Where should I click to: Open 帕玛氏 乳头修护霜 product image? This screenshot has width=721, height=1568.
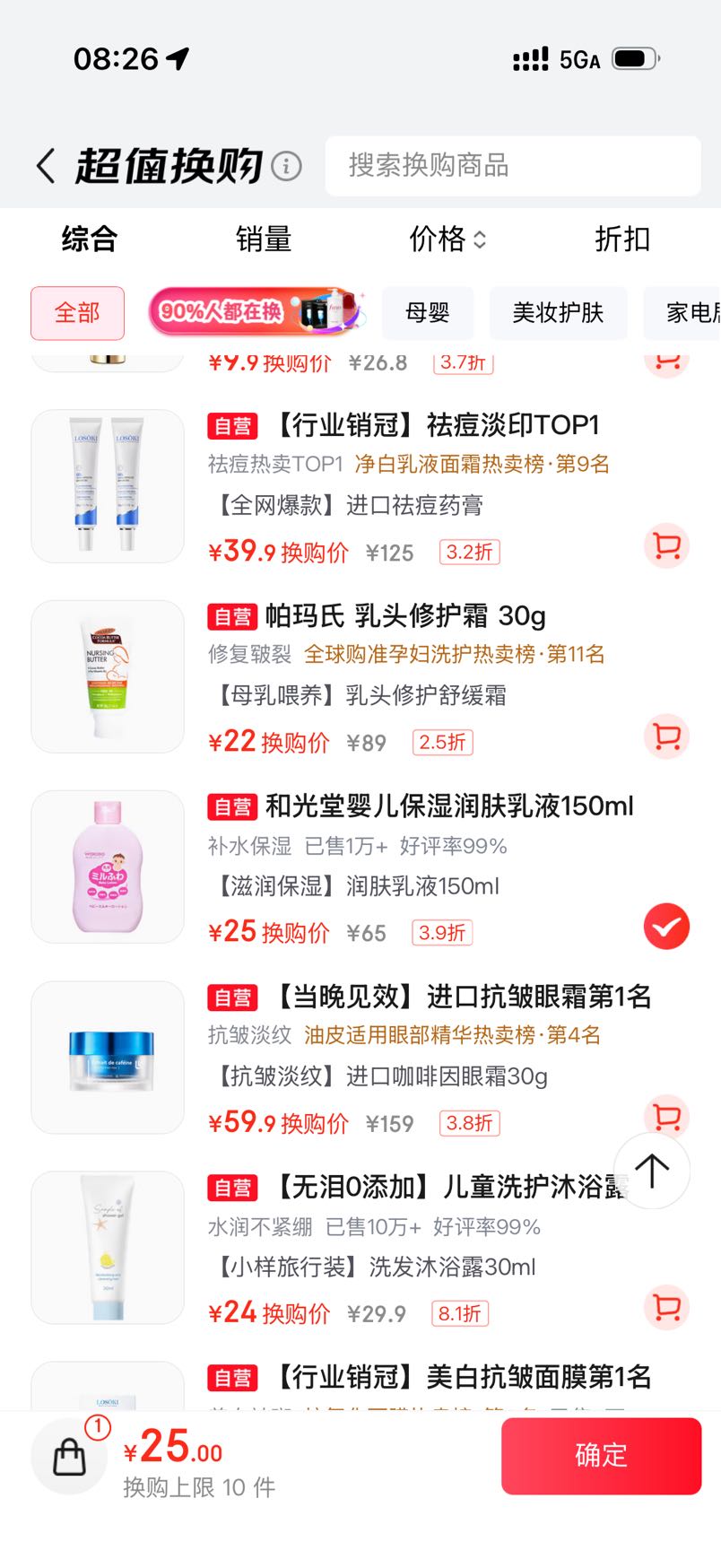[108, 676]
